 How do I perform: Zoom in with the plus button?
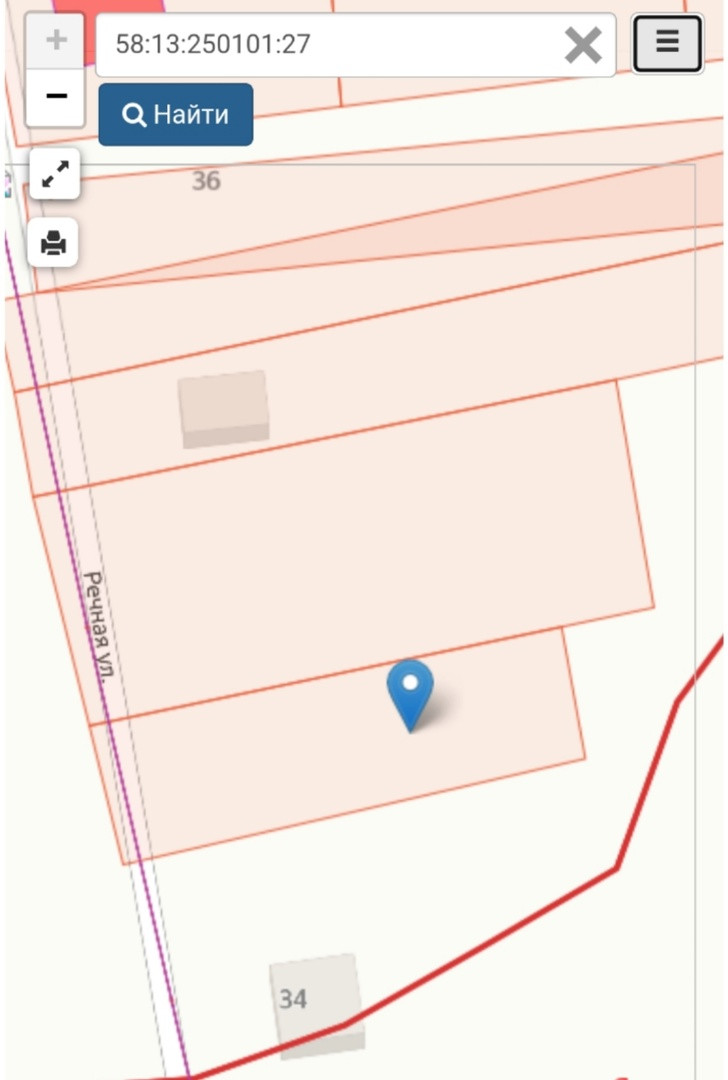(x=56, y=40)
